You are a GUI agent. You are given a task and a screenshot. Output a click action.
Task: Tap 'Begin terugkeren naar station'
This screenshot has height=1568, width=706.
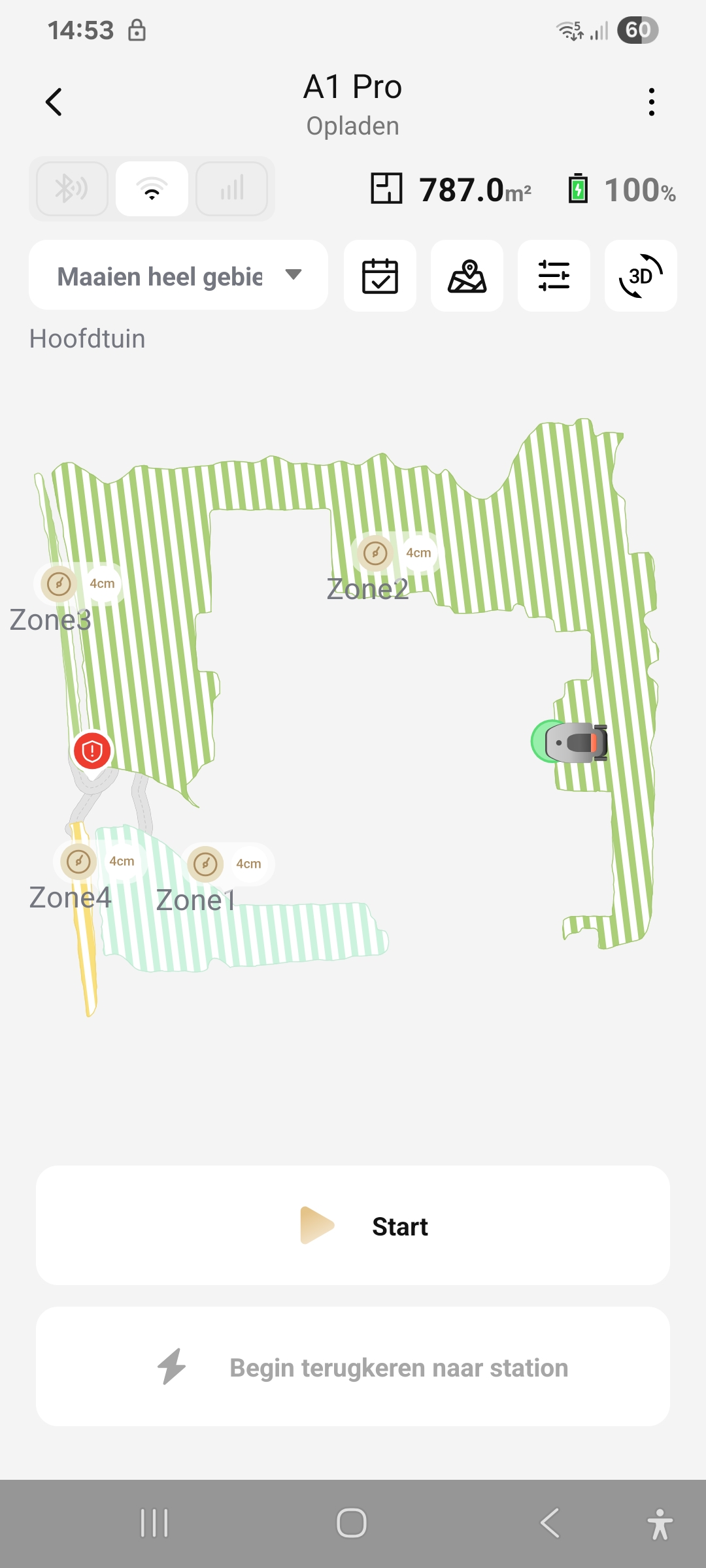click(353, 1367)
